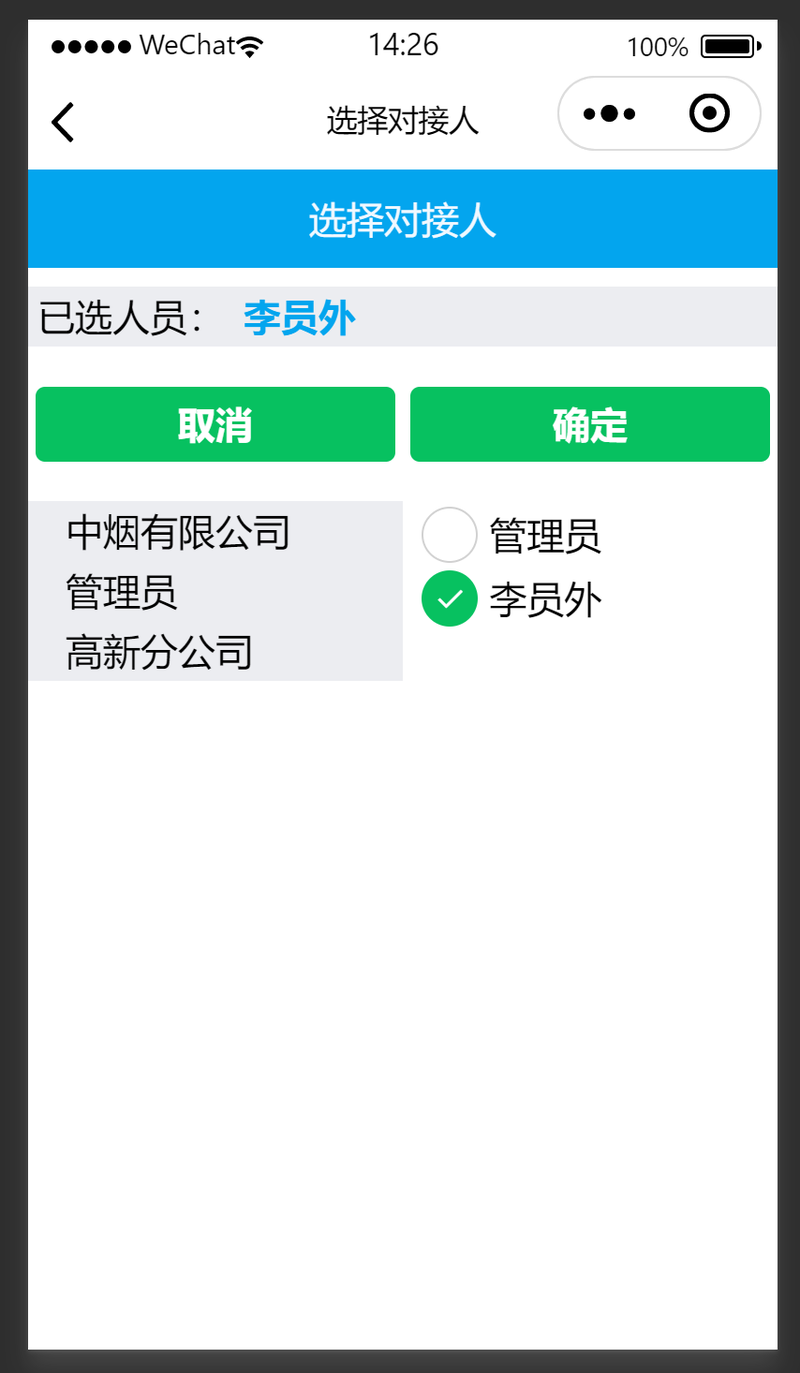Go back using the header arrow

point(63,122)
